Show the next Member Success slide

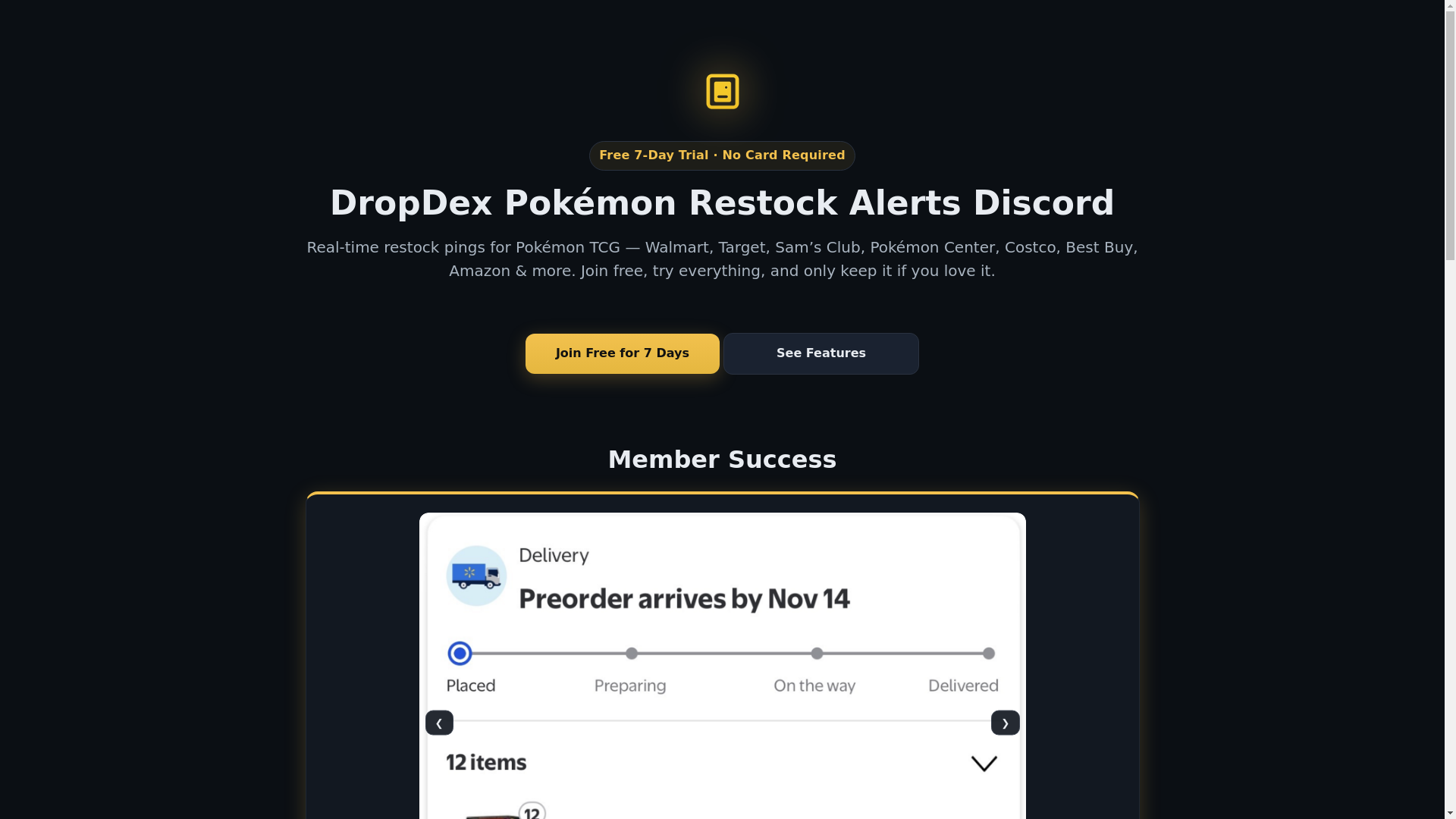coord(1005,723)
